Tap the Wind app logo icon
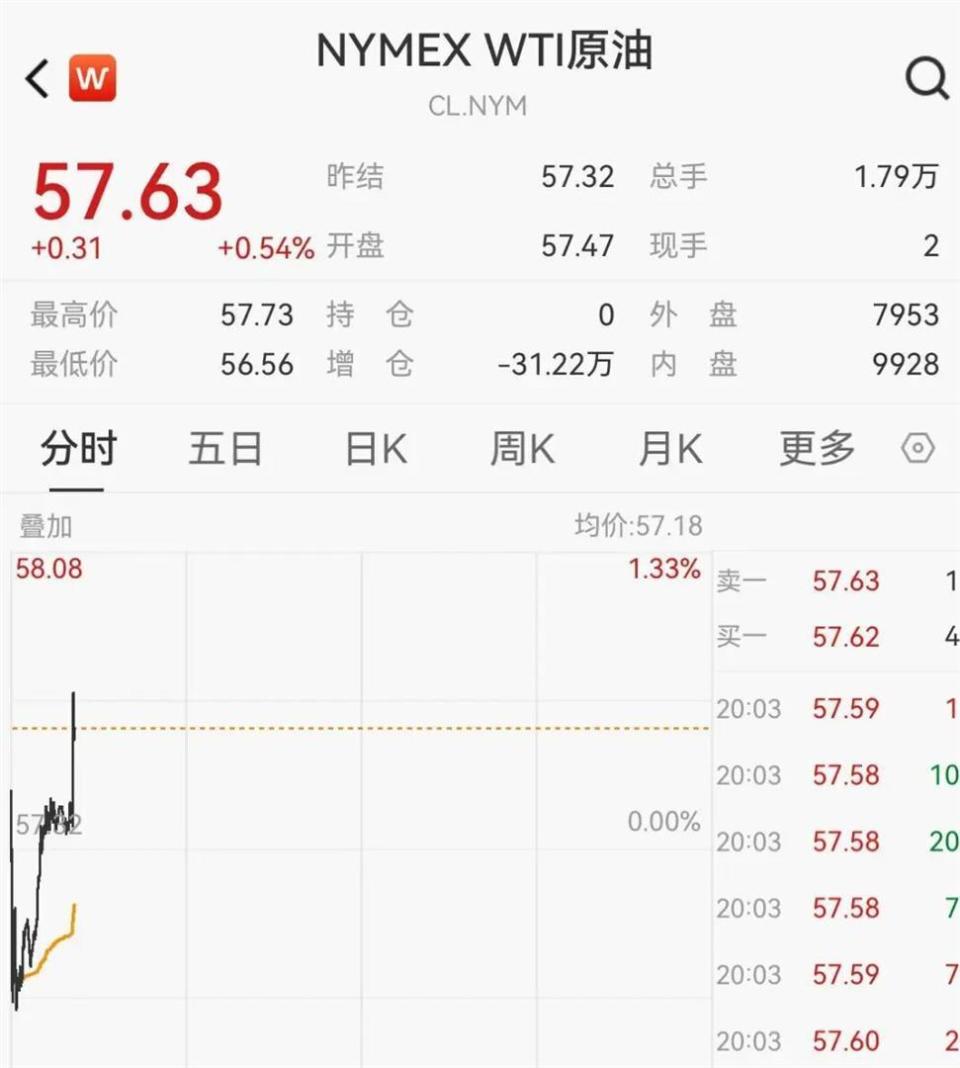 pyautogui.click(x=93, y=76)
